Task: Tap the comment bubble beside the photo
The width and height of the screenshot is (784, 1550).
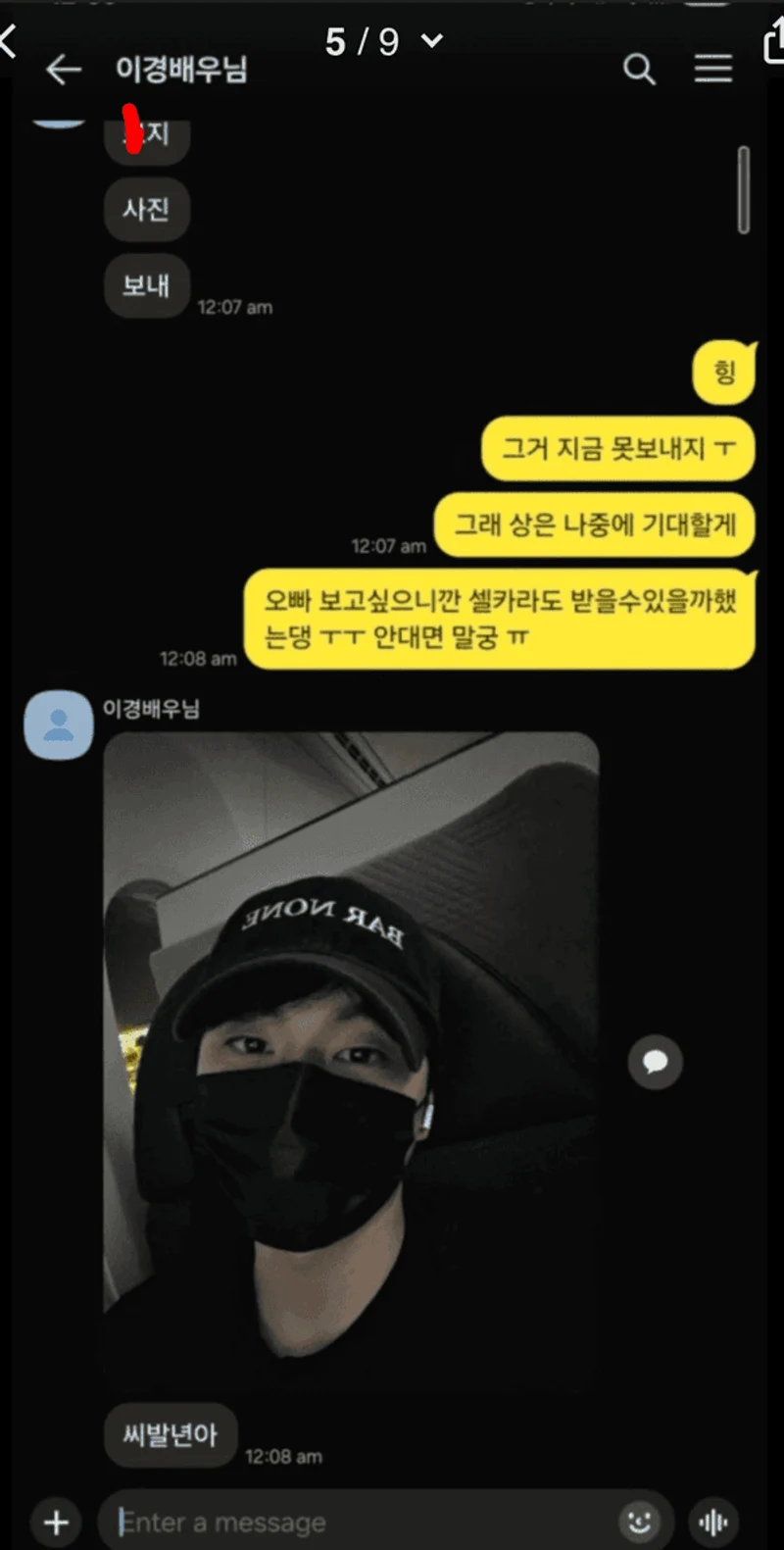Action: pyautogui.click(x=655, y=1062)
